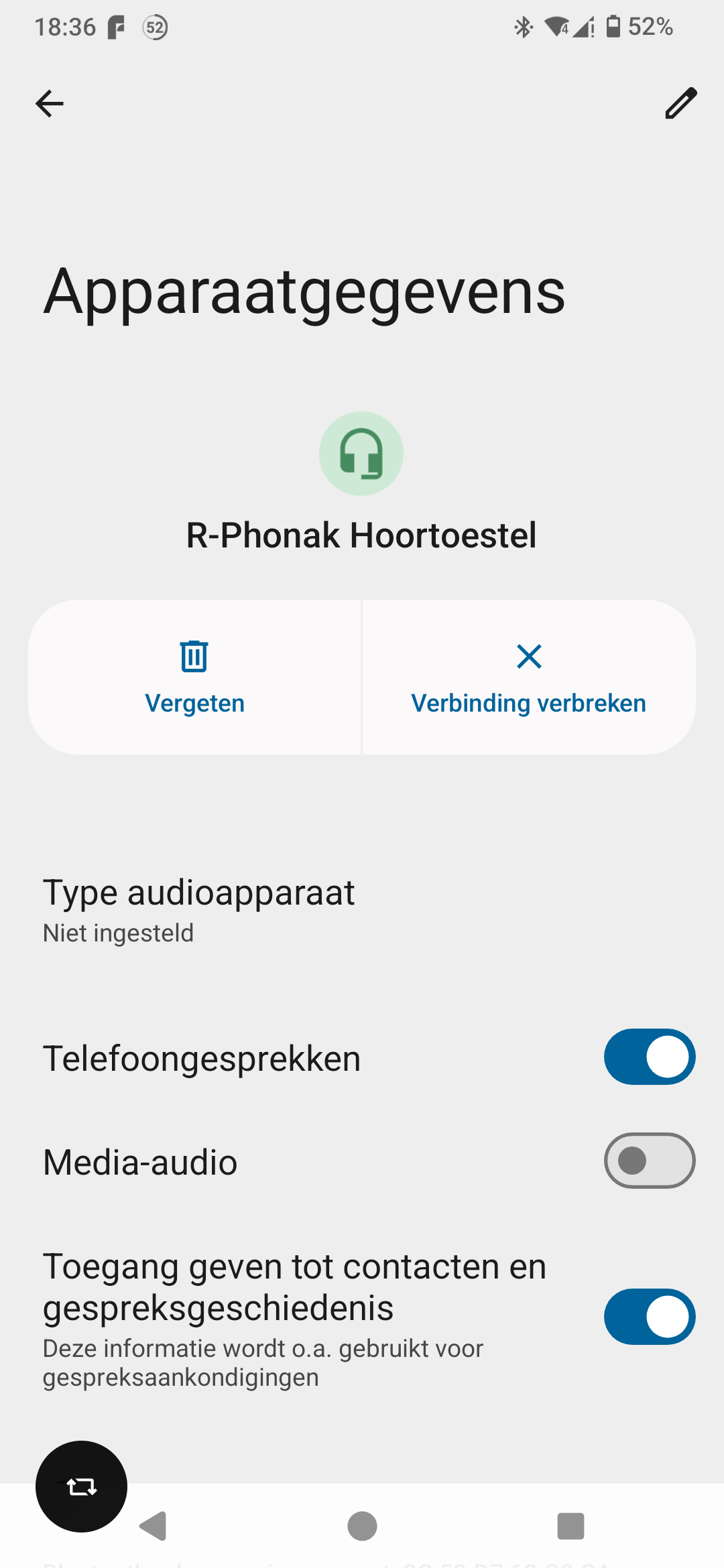The image size is (724, 1568).
Task: Go back using the top-left arrow
Action: (50, 104)
